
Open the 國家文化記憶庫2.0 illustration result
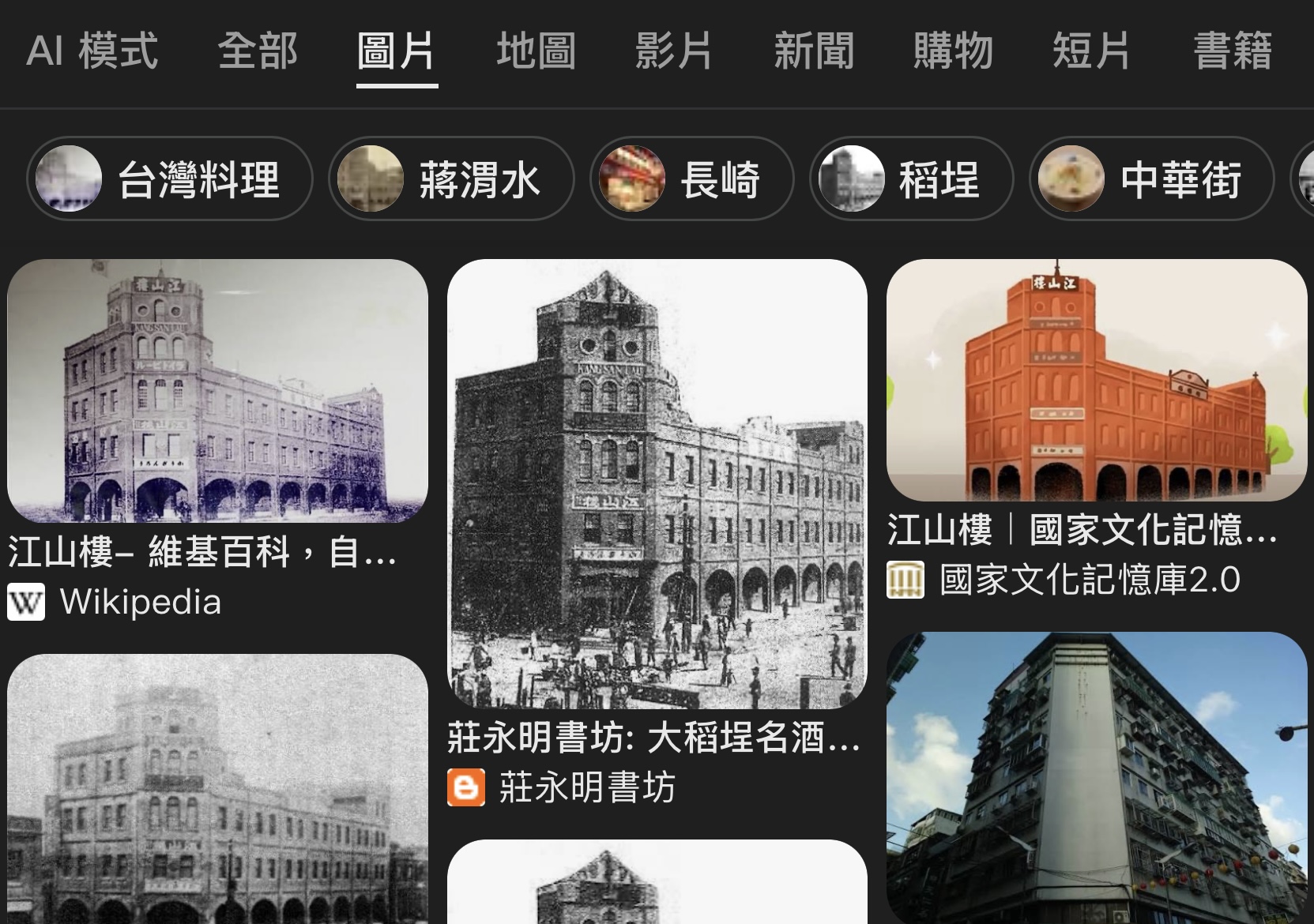[1096, 380]
